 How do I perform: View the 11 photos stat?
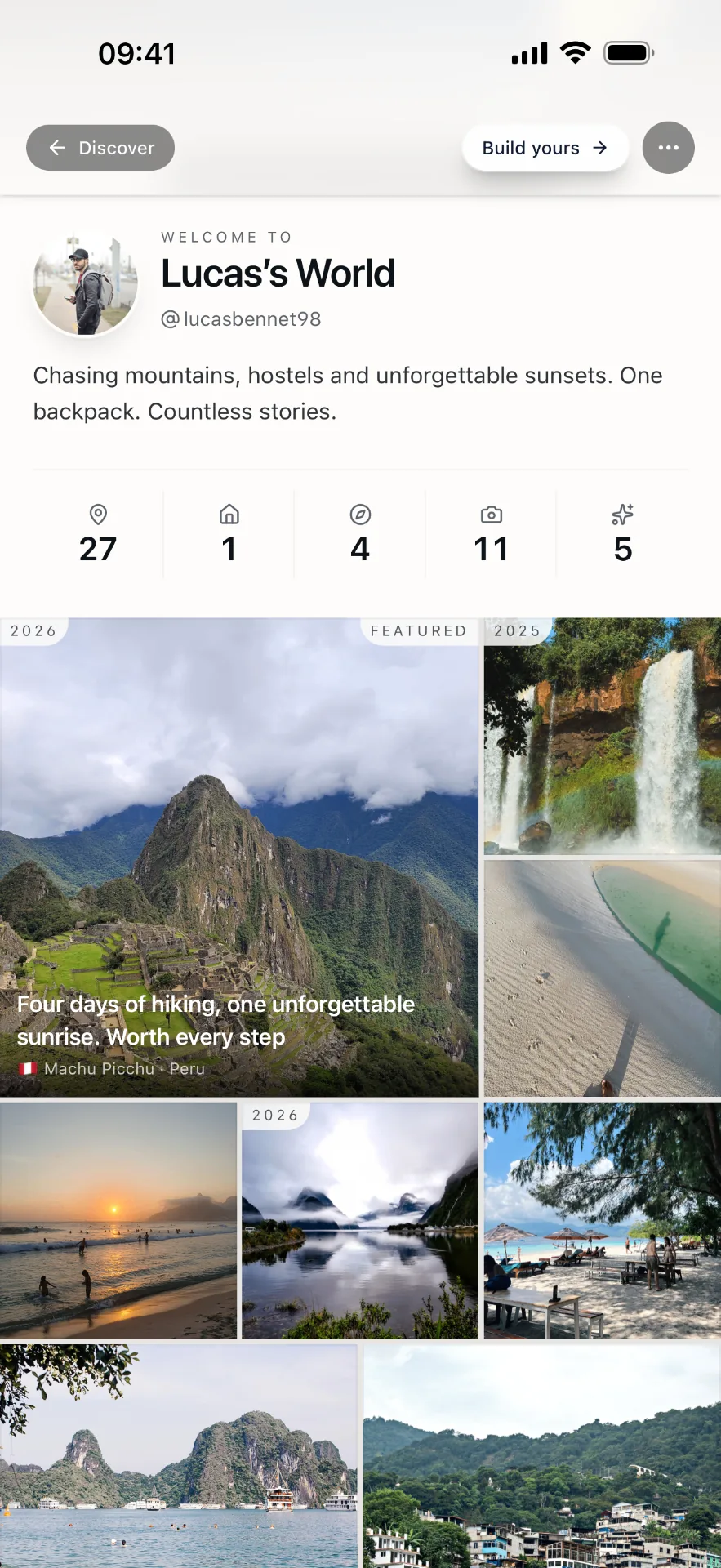[x=492, y=534]
